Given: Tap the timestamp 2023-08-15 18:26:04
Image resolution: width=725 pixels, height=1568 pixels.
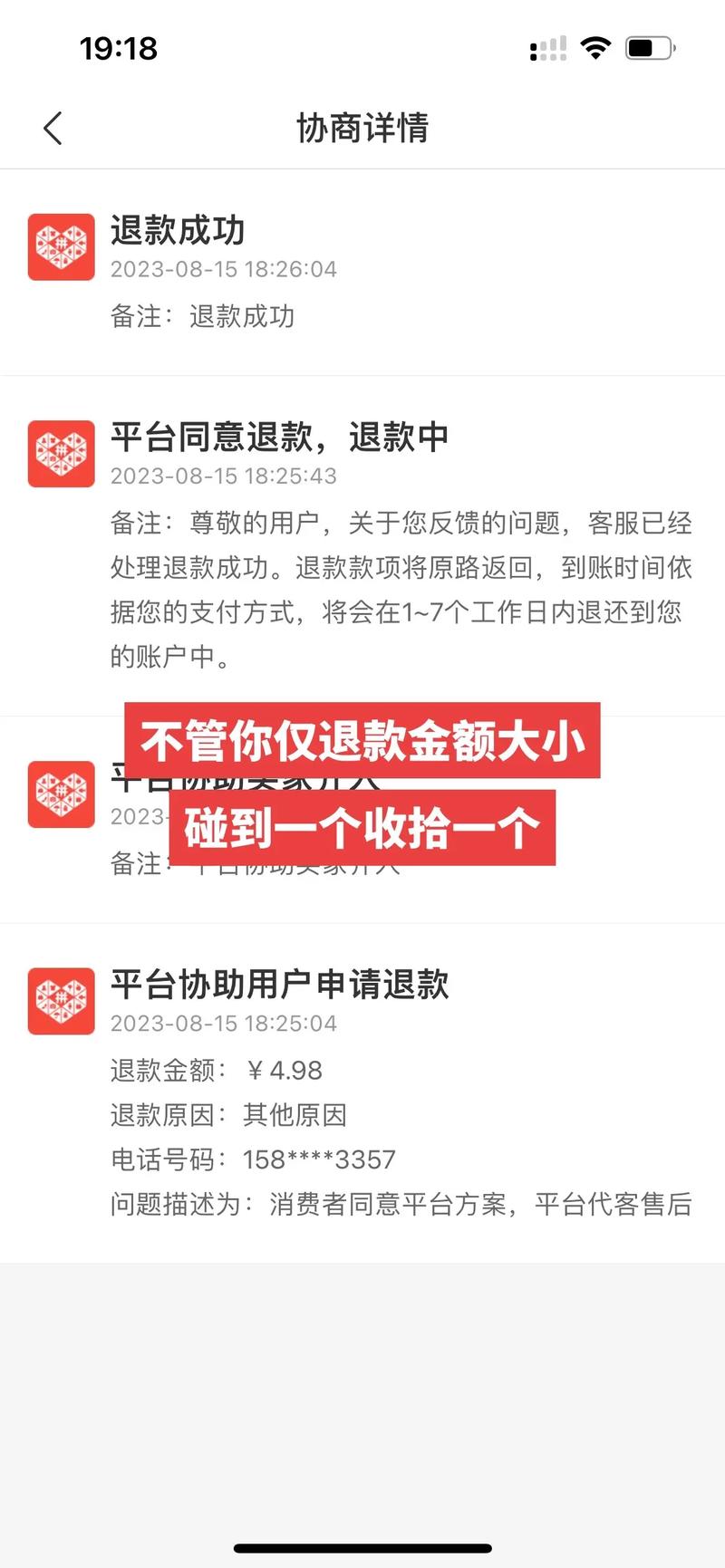Looking at the screenshot, I should (x=223, y=269).
